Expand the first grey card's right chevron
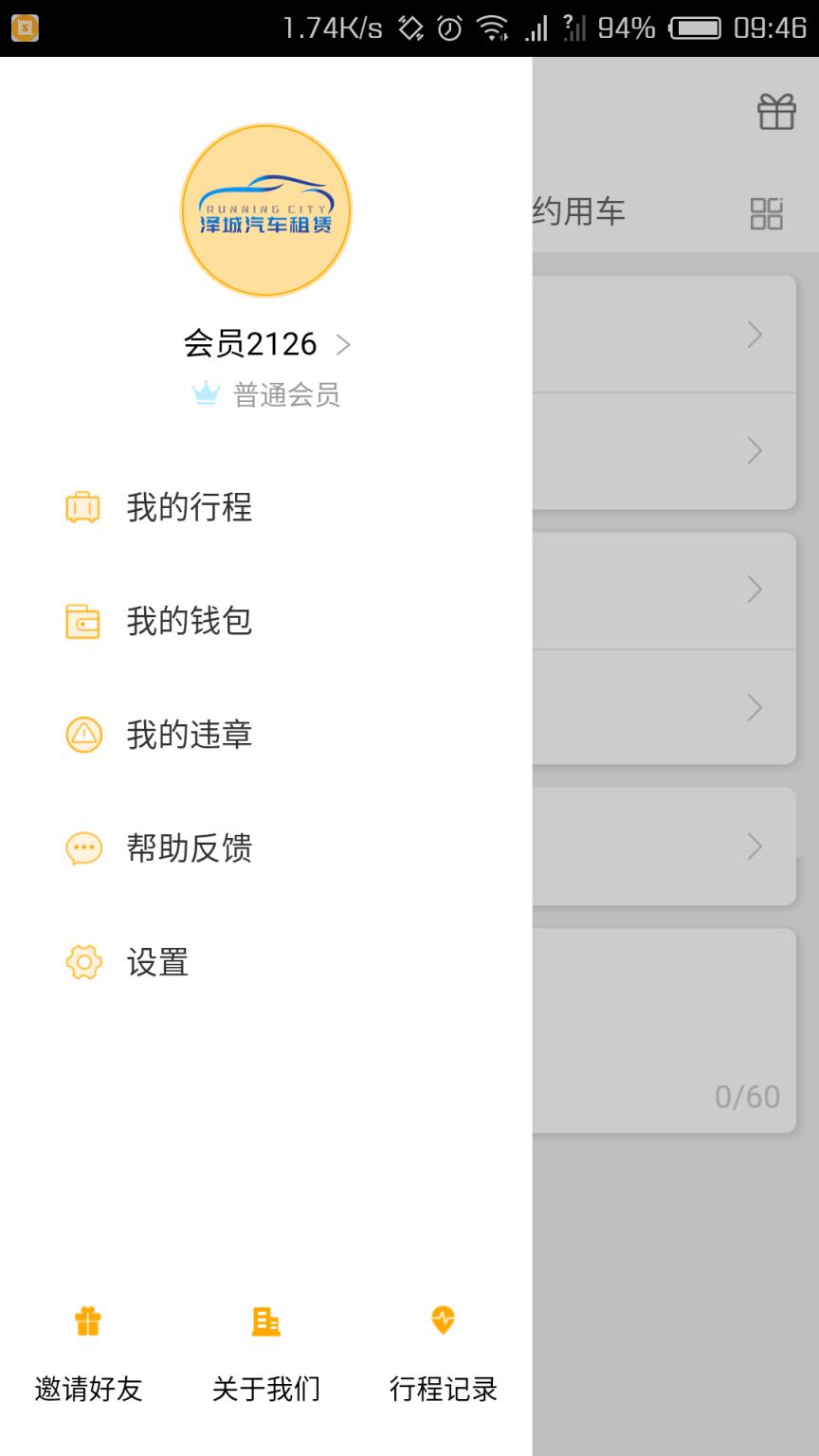The image size is (819, 1456). coord(755,335)
